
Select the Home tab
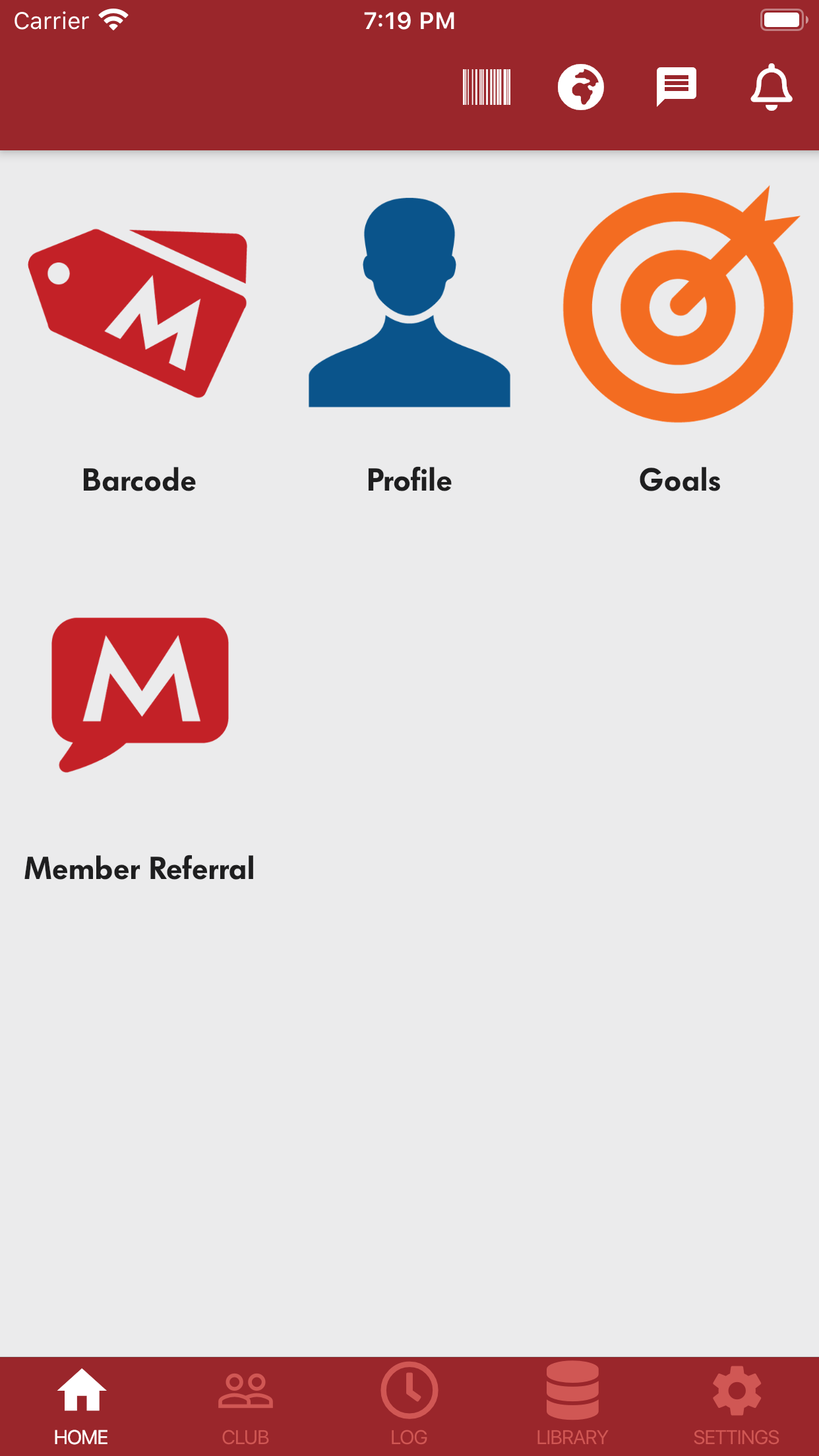coord(81,1407)
